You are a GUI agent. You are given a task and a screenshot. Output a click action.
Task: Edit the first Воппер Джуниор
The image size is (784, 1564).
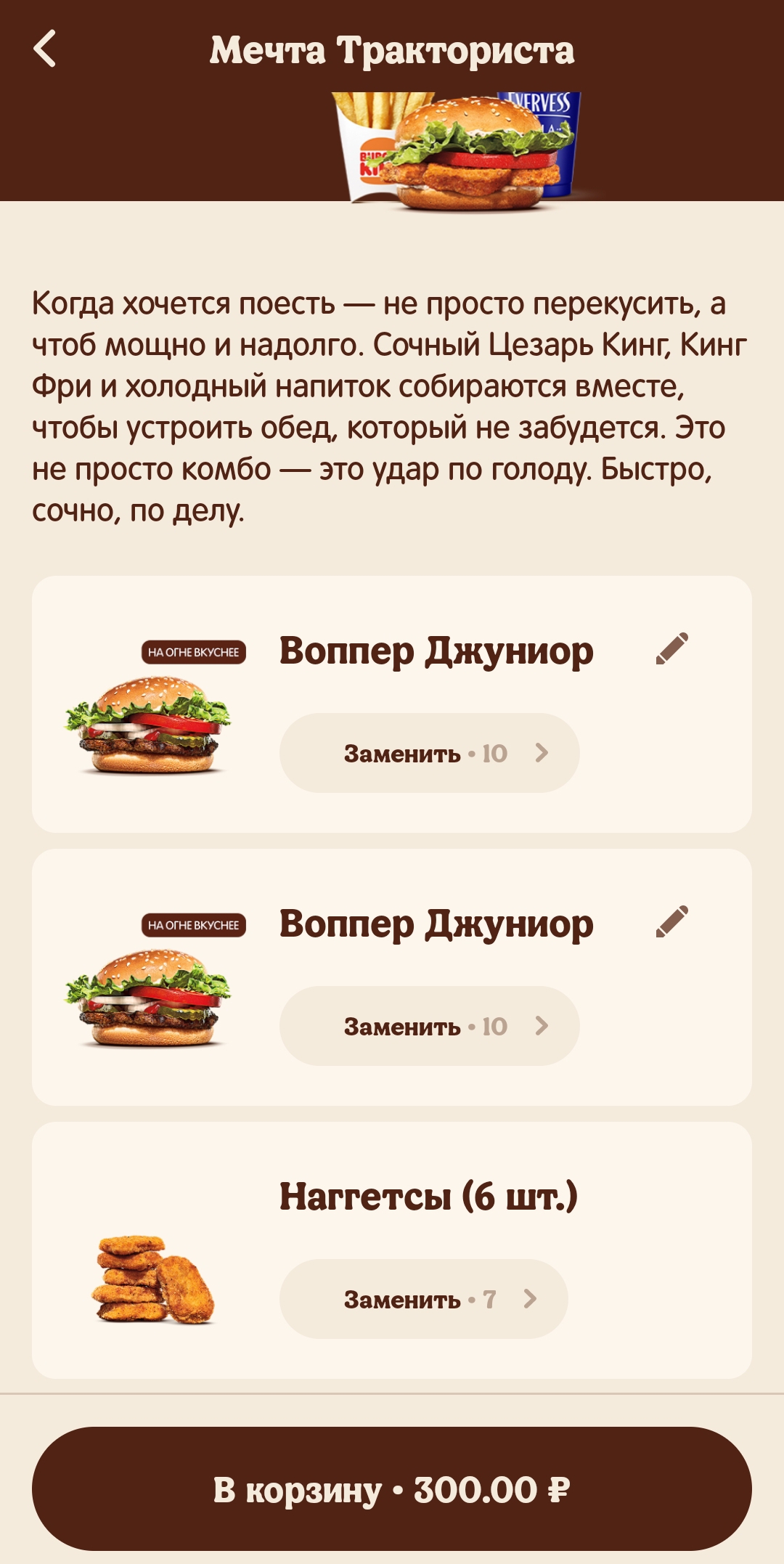[671, 648]
